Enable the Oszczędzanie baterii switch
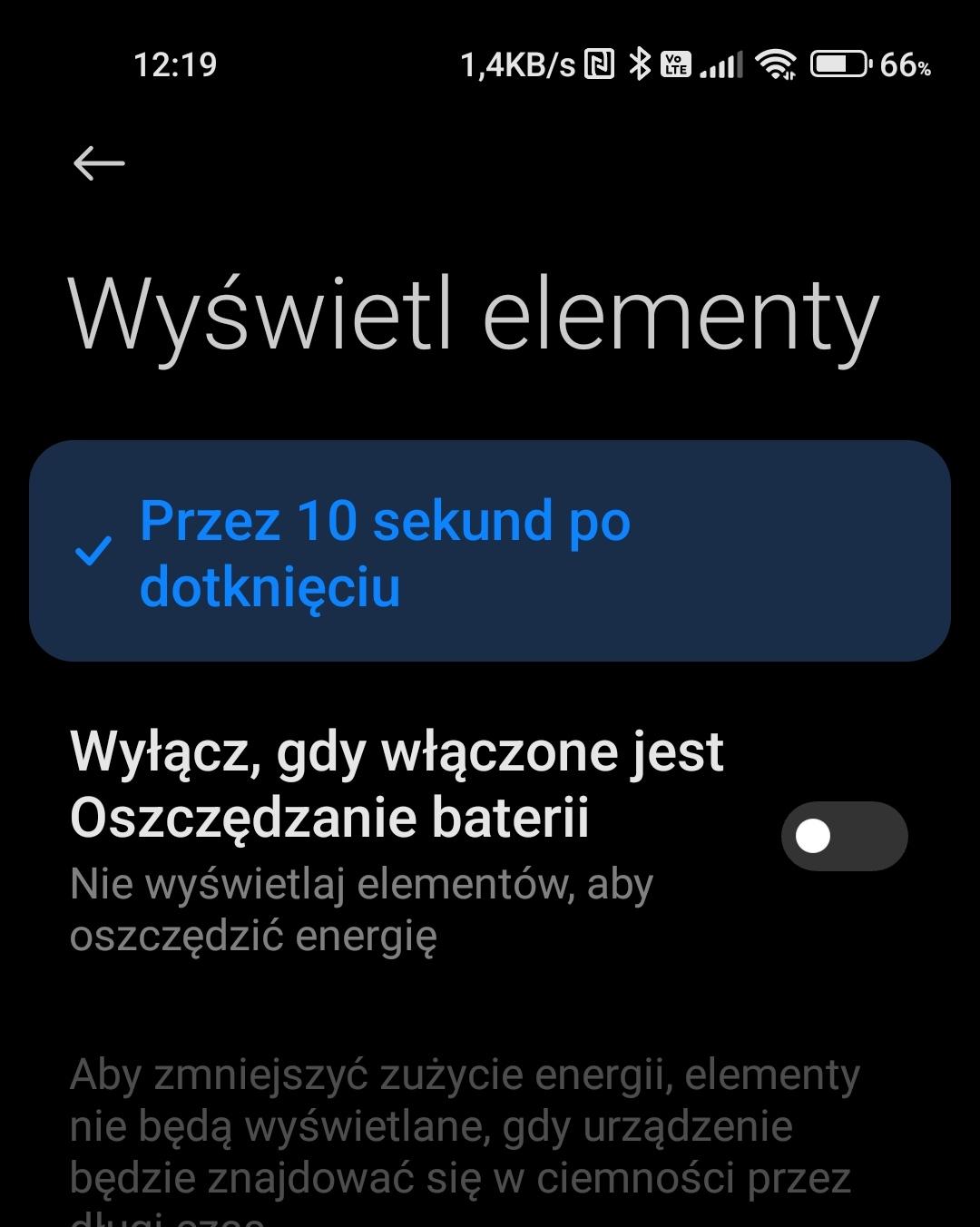This screenshot has height=1227, width=980. pyautogui.click(x=844, y=836)
